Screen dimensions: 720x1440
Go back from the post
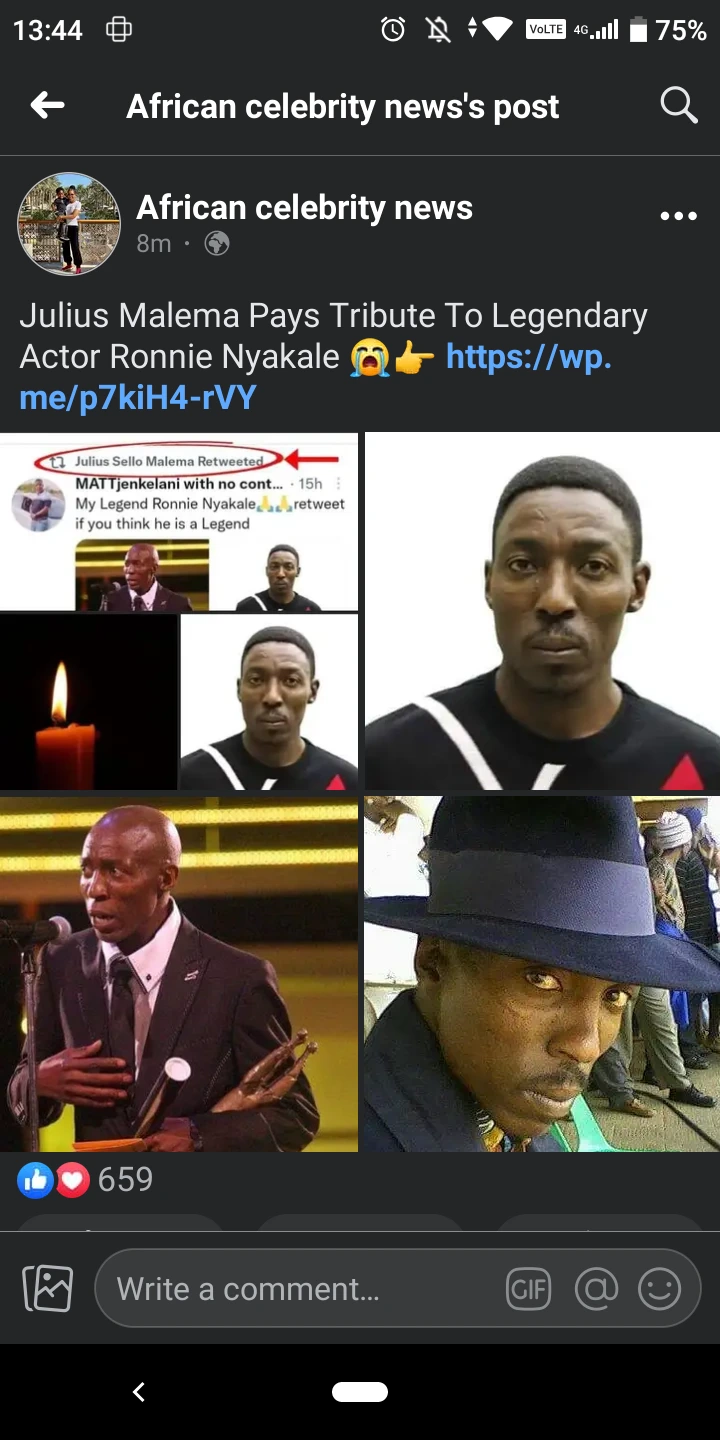(47, 105)
